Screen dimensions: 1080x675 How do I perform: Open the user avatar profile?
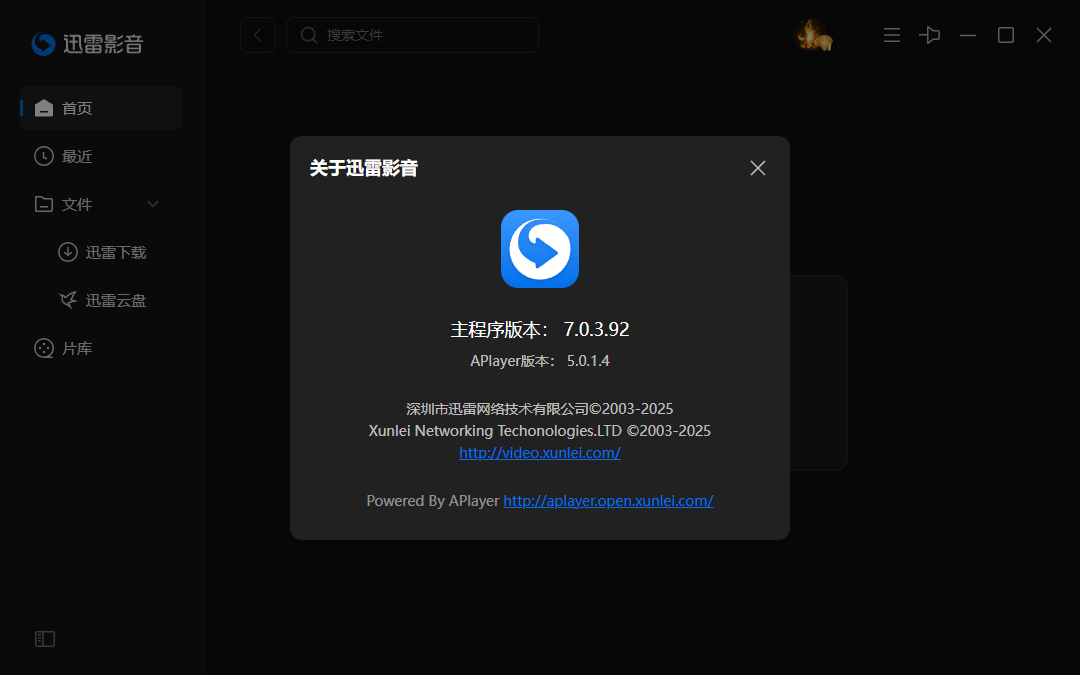click(812, 36)
